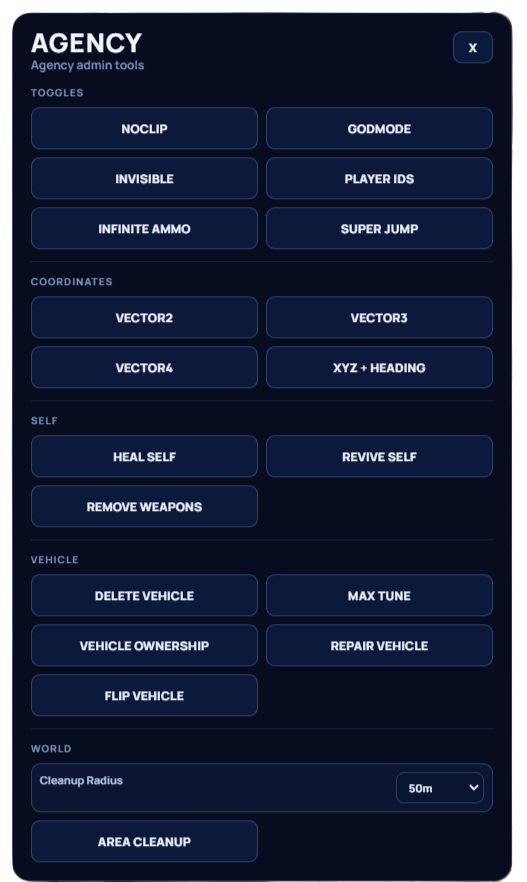527x882 pixels.
Task: Toggle Noclip mode
Action: coord(145,129)
